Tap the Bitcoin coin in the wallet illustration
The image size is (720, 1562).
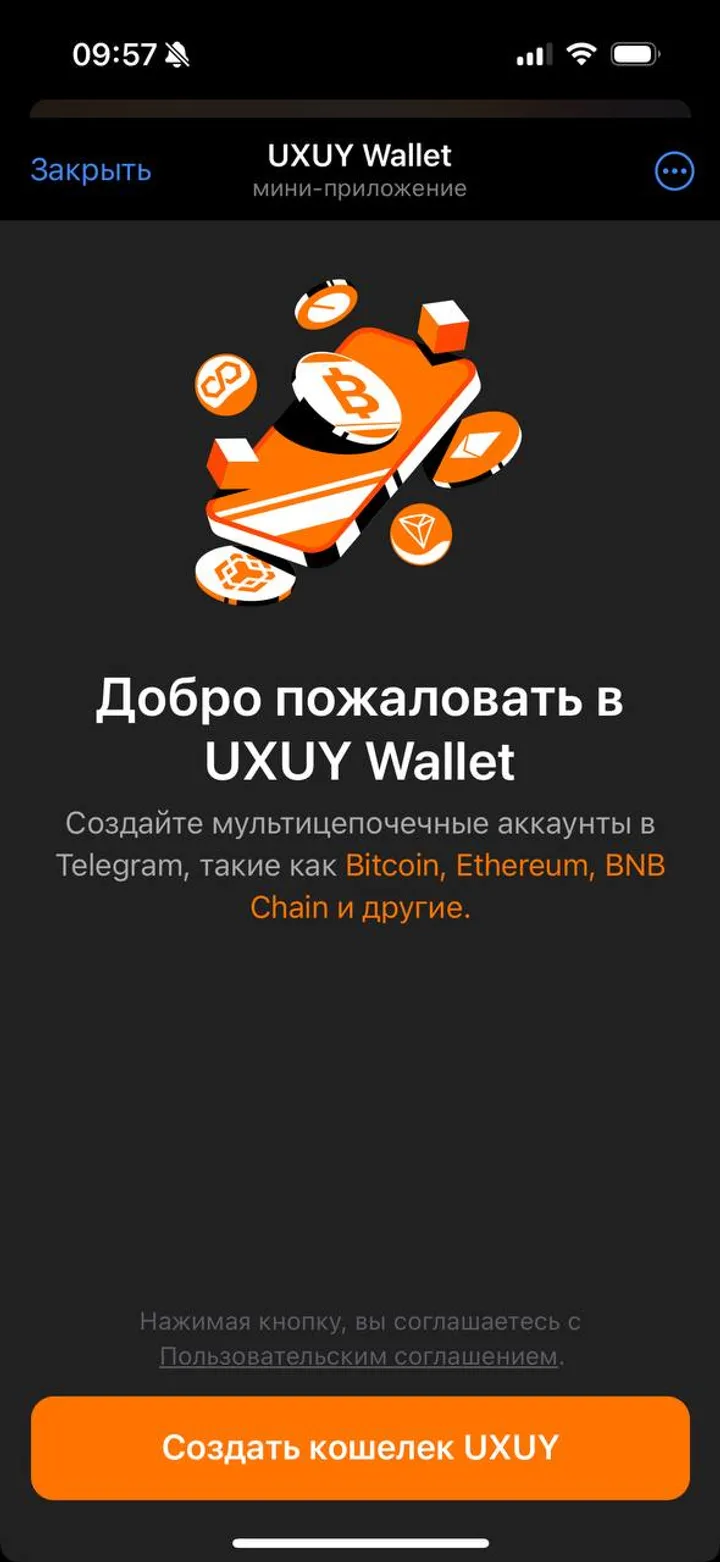point(350,396)
